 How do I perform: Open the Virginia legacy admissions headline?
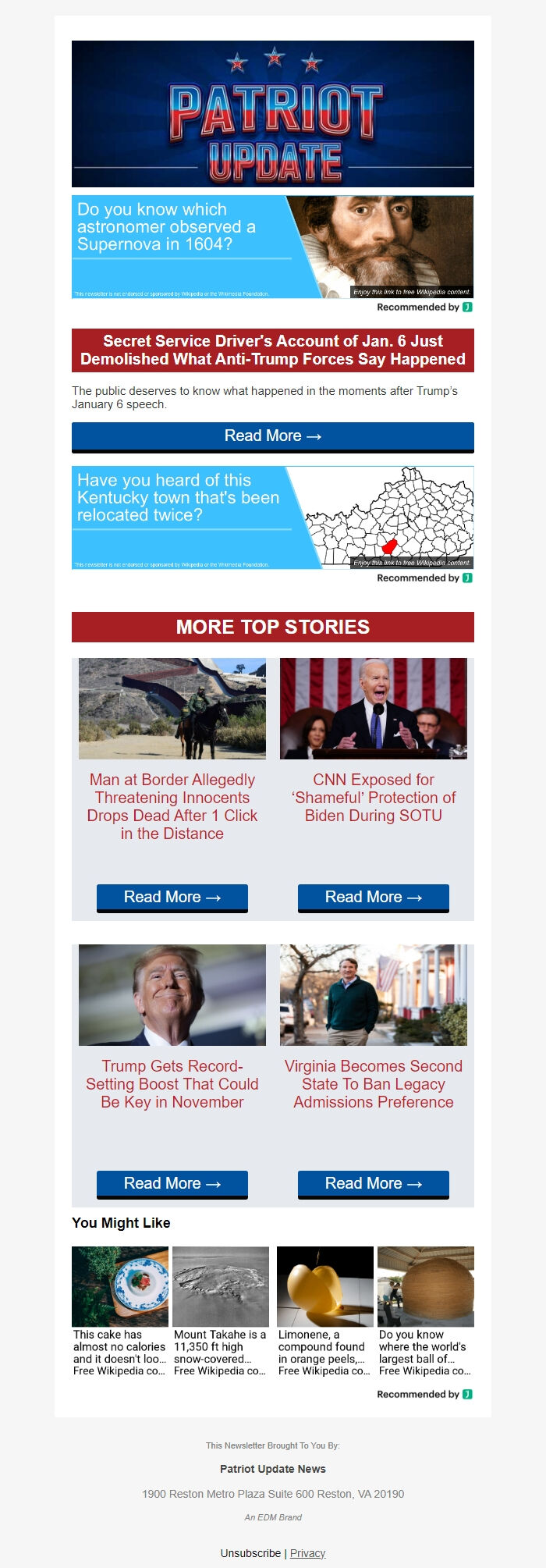click(x=373, y=1083)
